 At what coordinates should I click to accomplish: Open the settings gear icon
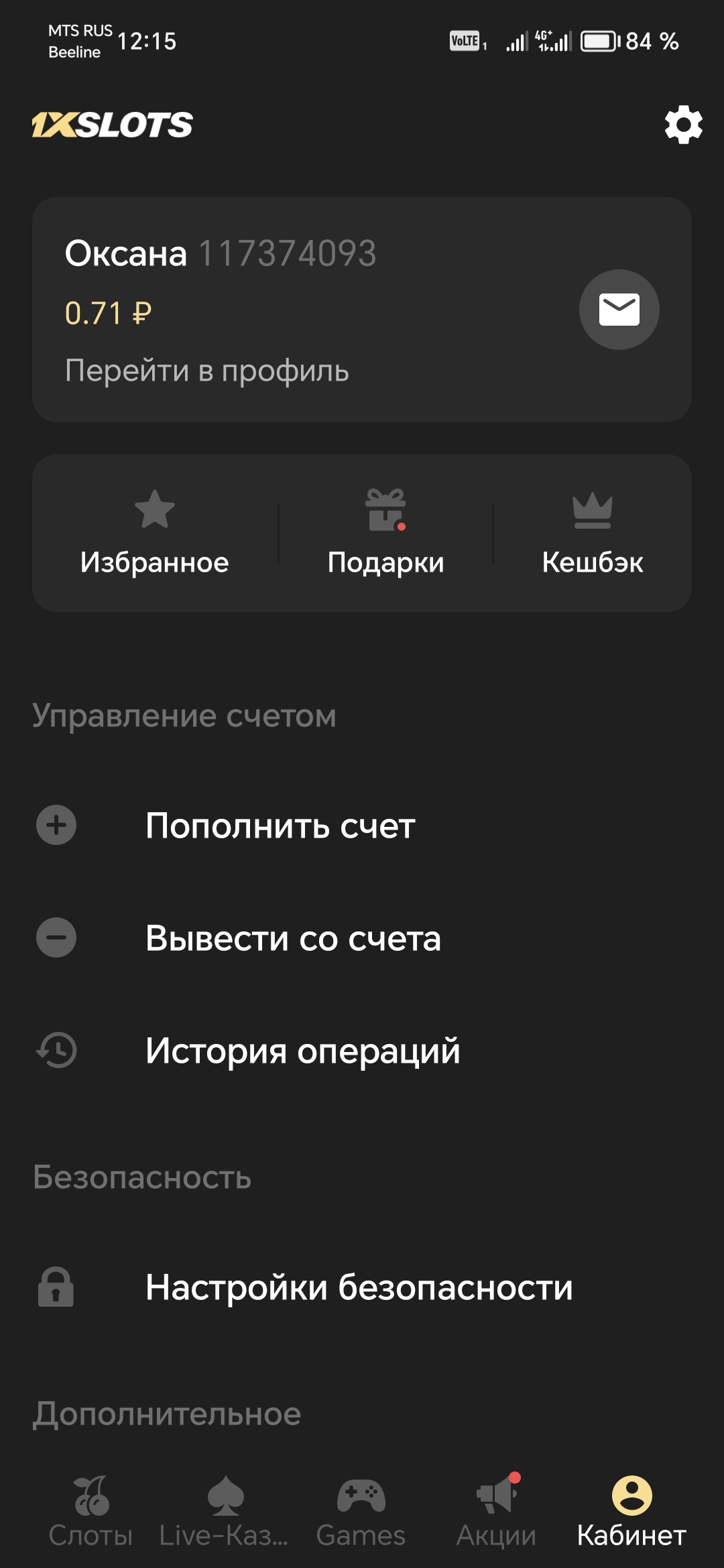(683, 125)
